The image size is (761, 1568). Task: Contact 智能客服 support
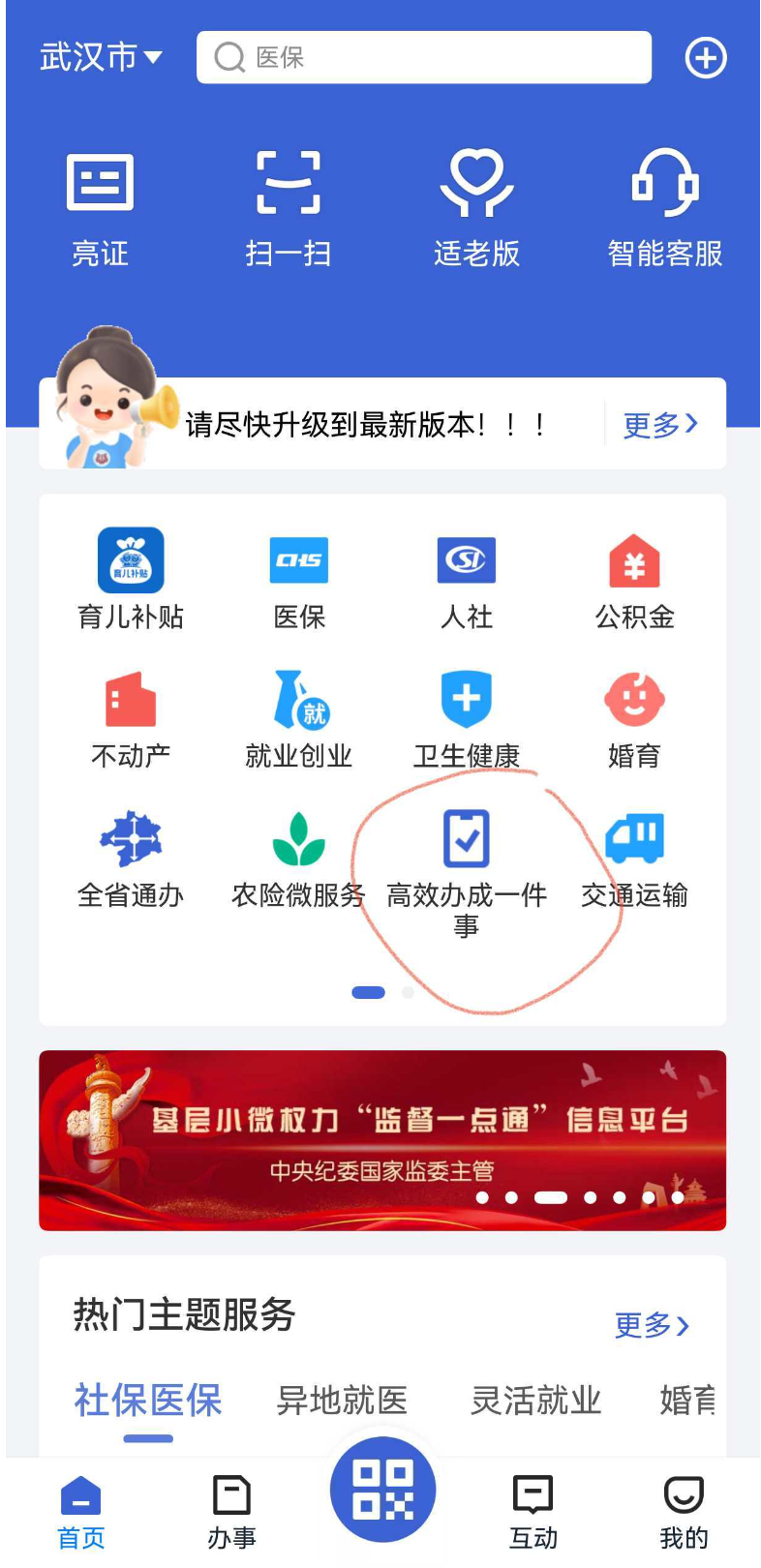tap(665, 208)
